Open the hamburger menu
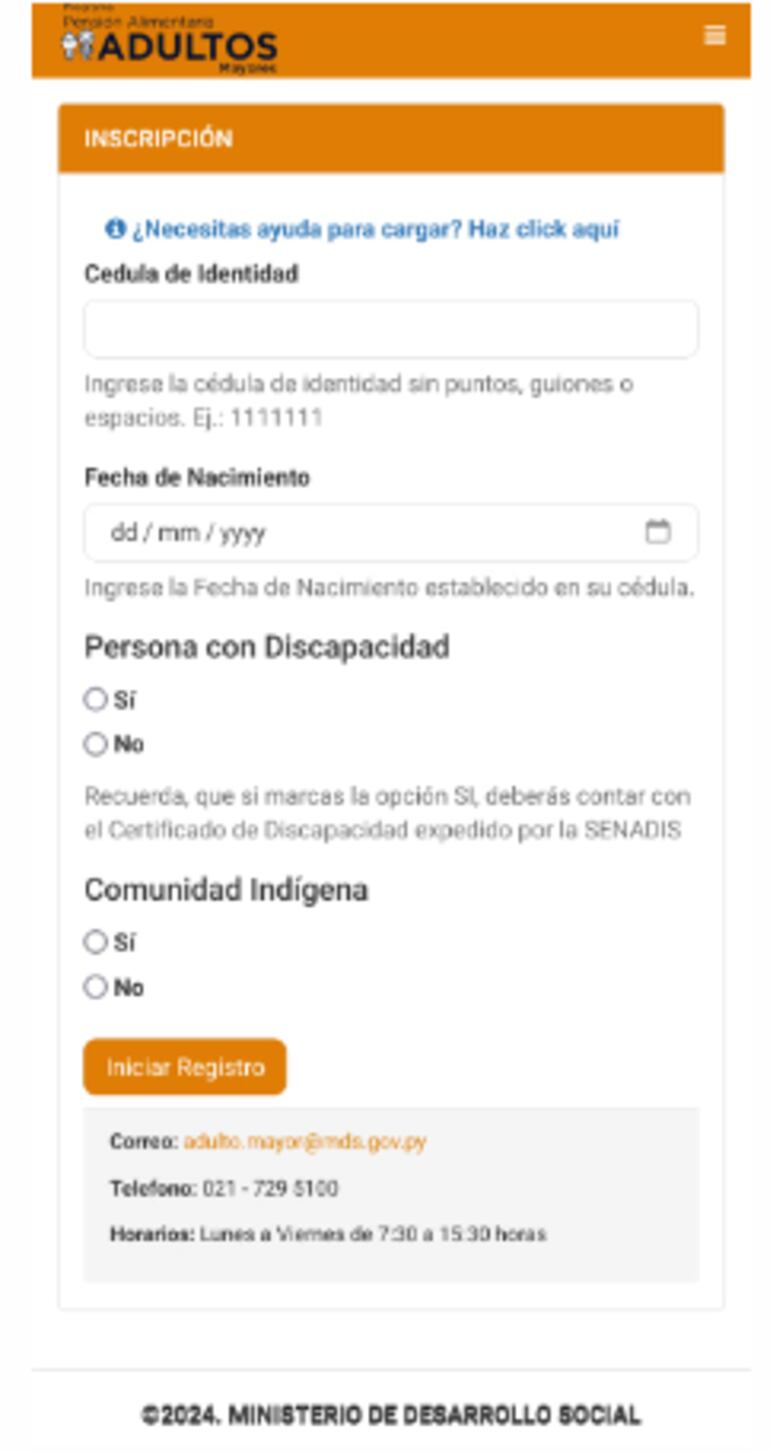 (714, 36)
